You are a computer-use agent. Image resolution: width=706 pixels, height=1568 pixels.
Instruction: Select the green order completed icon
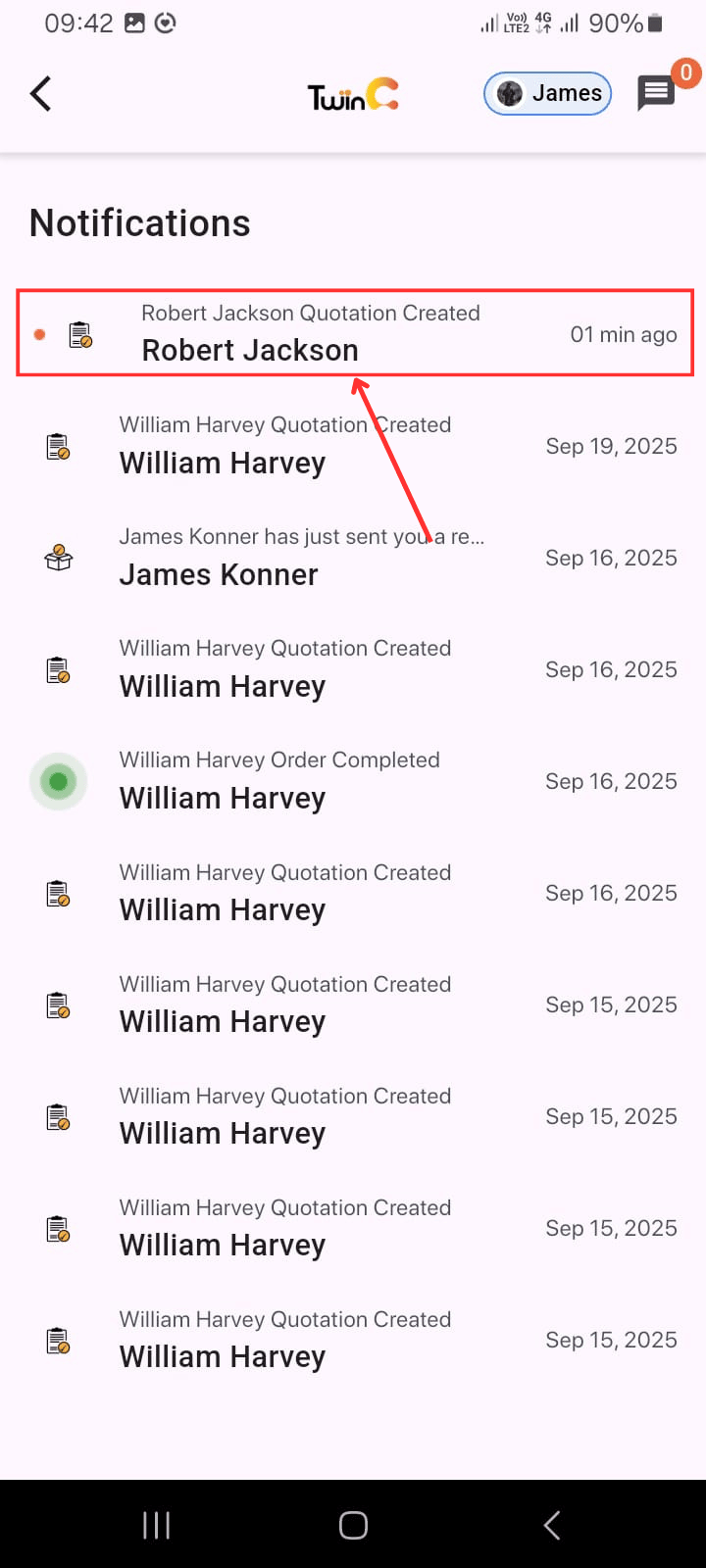[x=58, y=781]
